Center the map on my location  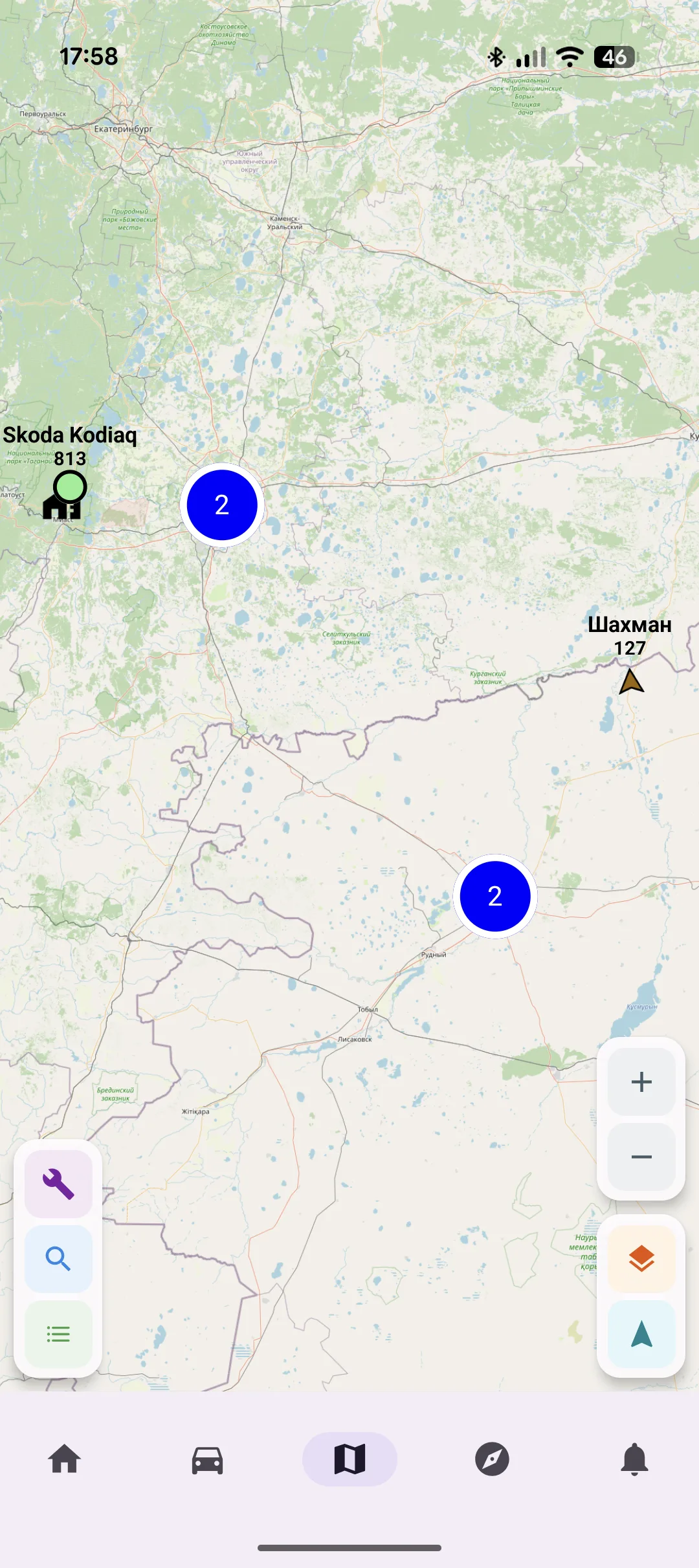click(641, 1334)
